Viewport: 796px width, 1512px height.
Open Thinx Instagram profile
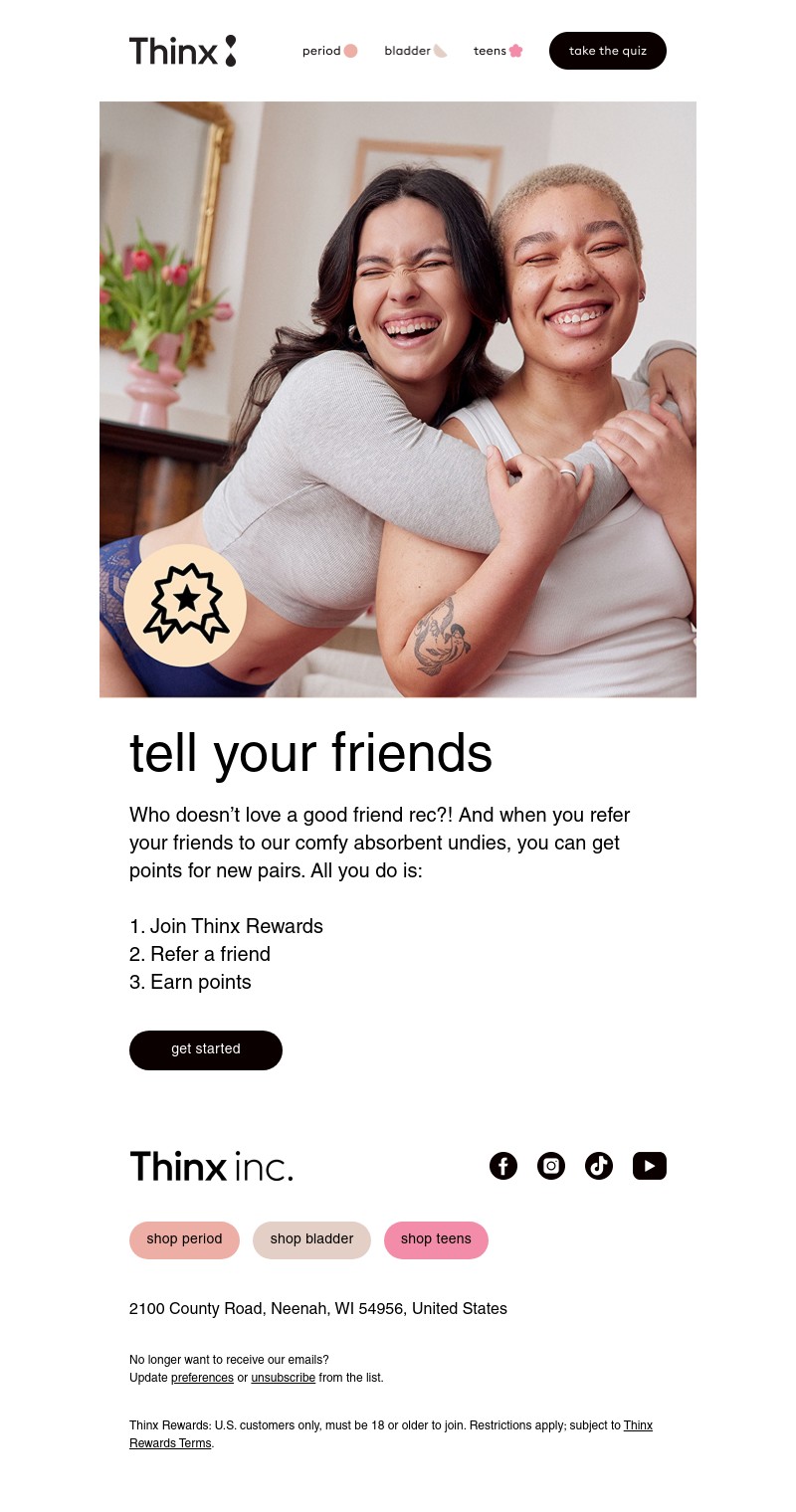pyautogui.click(x=551, y=1166)
